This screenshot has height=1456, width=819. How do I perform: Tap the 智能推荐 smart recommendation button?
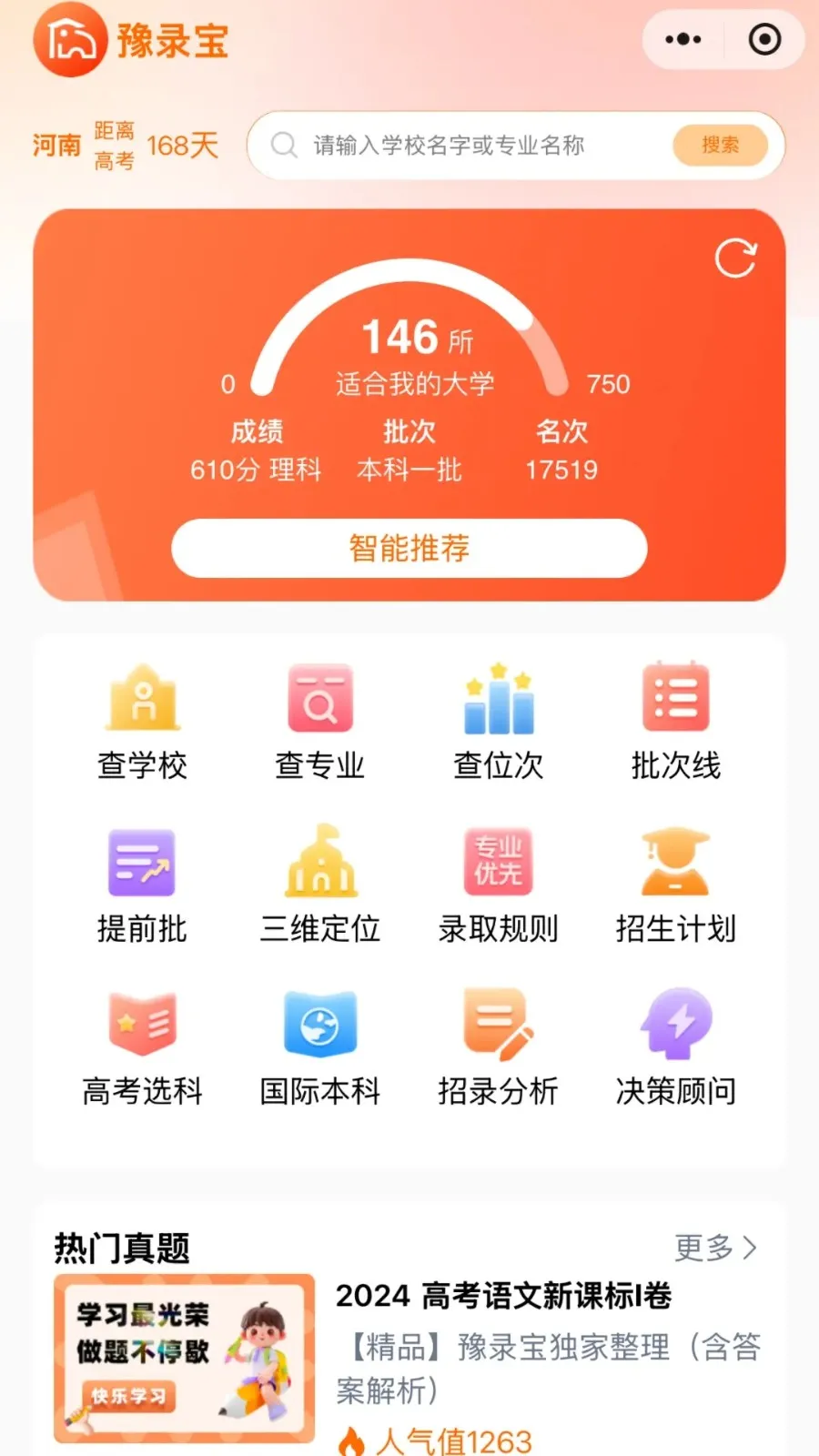point(409,548)
